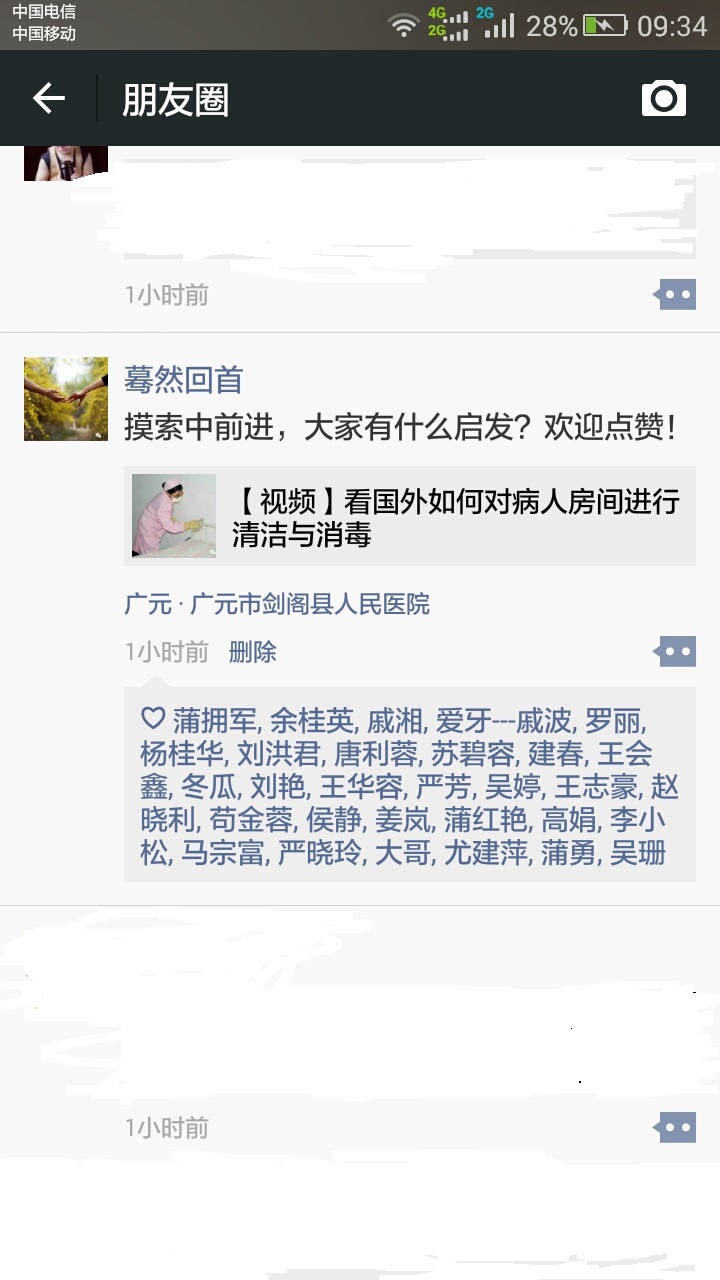View liker 刘洪君's profile
720x1280 pixels.
click(x=276, y=753)
